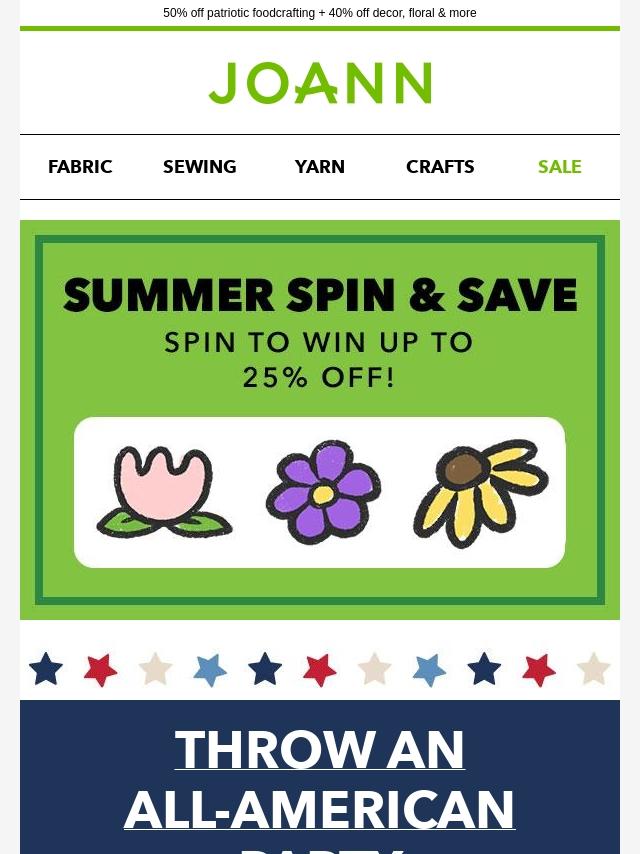This screenshot has width=640, height=854.
Task: View the Sale page
Action: (559, 167)
